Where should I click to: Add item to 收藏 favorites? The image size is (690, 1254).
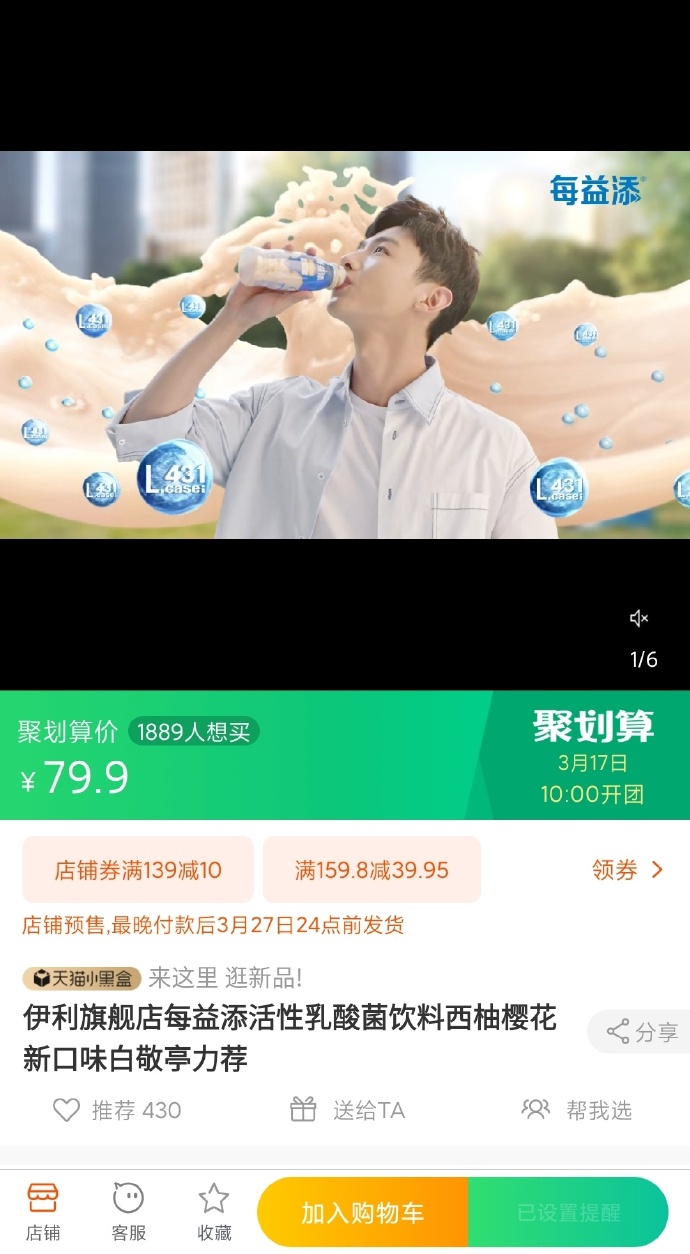(214, 1211)
